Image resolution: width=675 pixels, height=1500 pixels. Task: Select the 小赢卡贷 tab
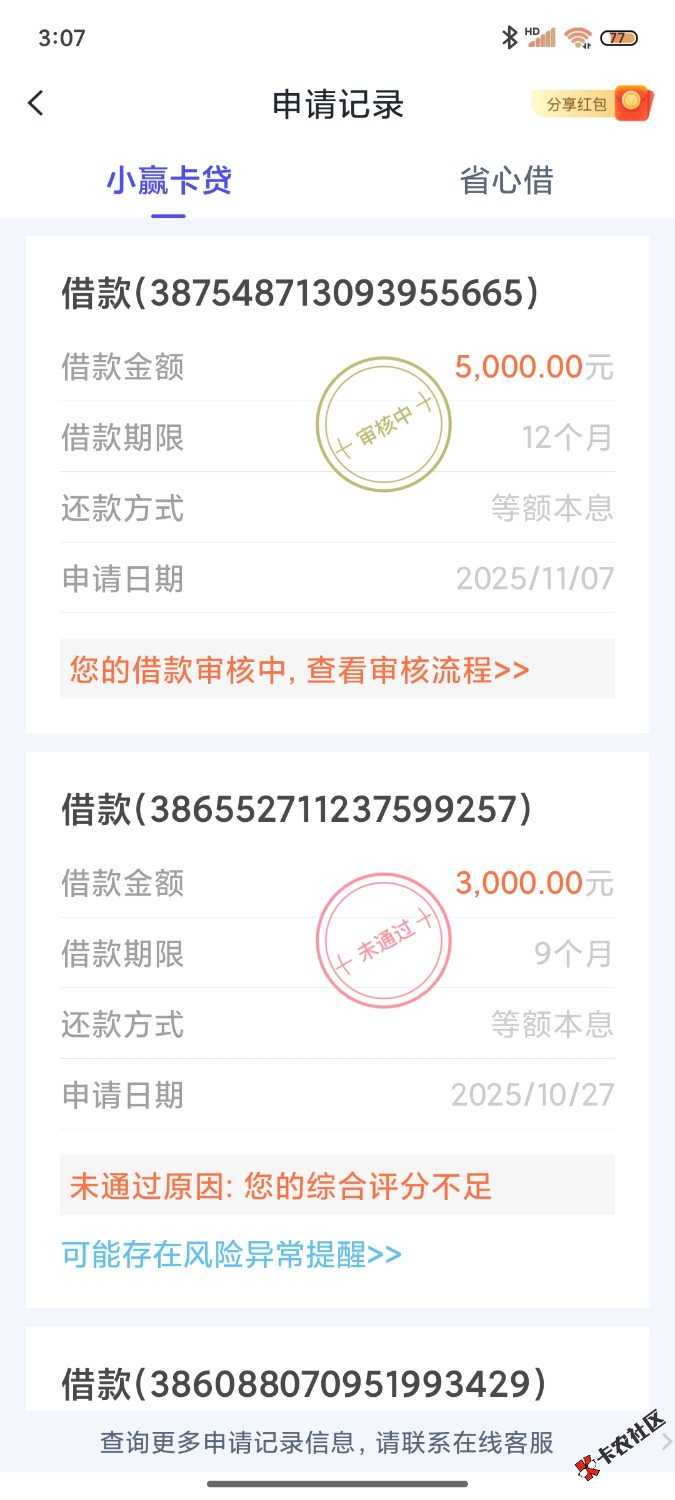tap(169, 181)
